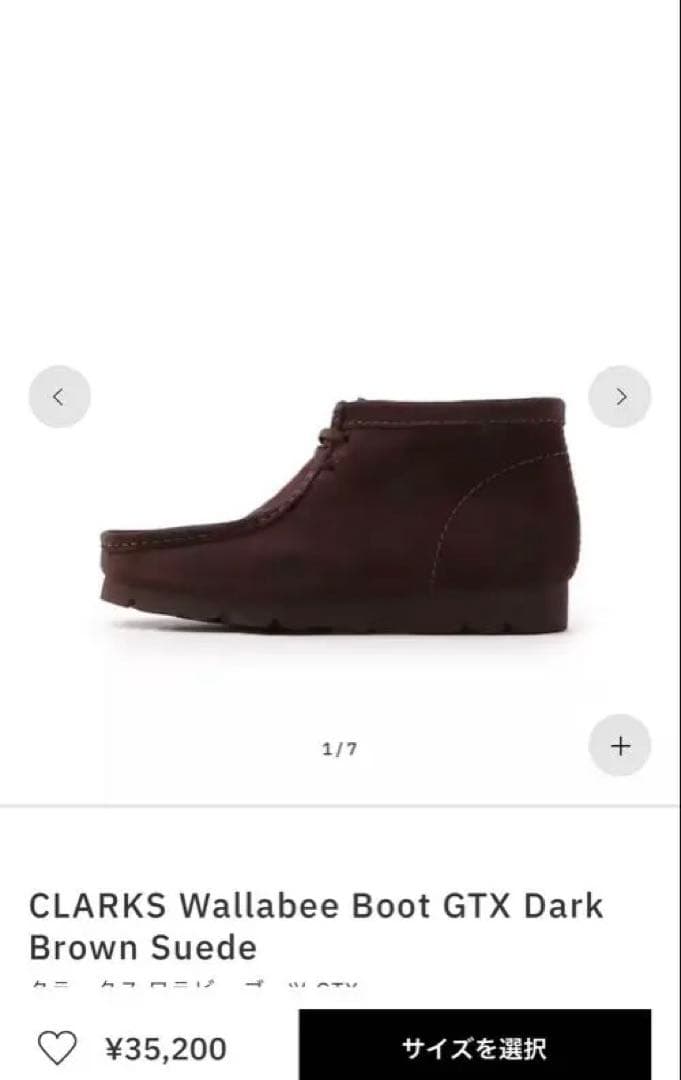Viewport: 681px width, 1080px height.
Task: Zoom the product image with the plus button
Action: tap(620, 745)
